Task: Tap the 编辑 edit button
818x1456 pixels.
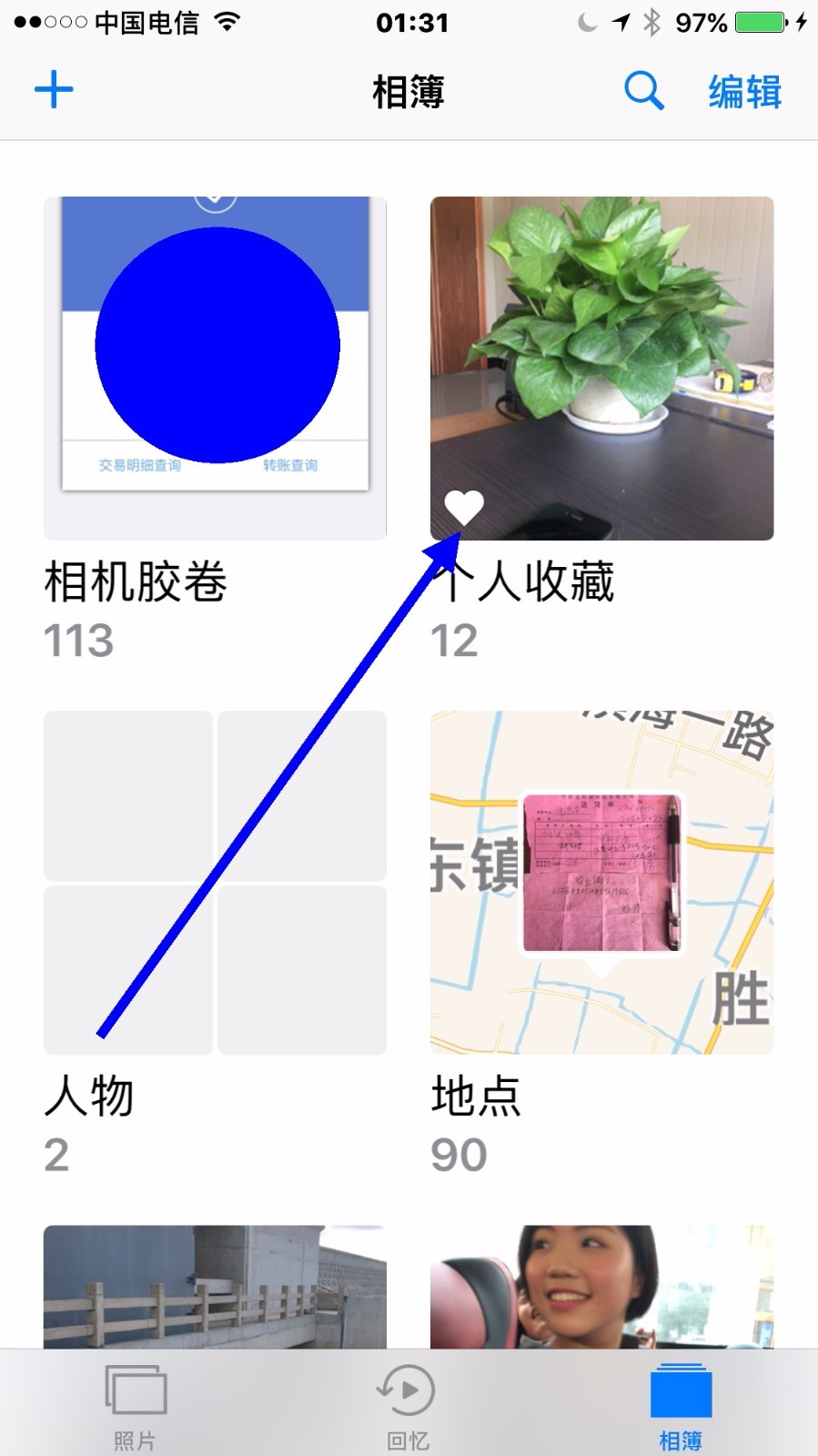Action: [x=745, y=92]
